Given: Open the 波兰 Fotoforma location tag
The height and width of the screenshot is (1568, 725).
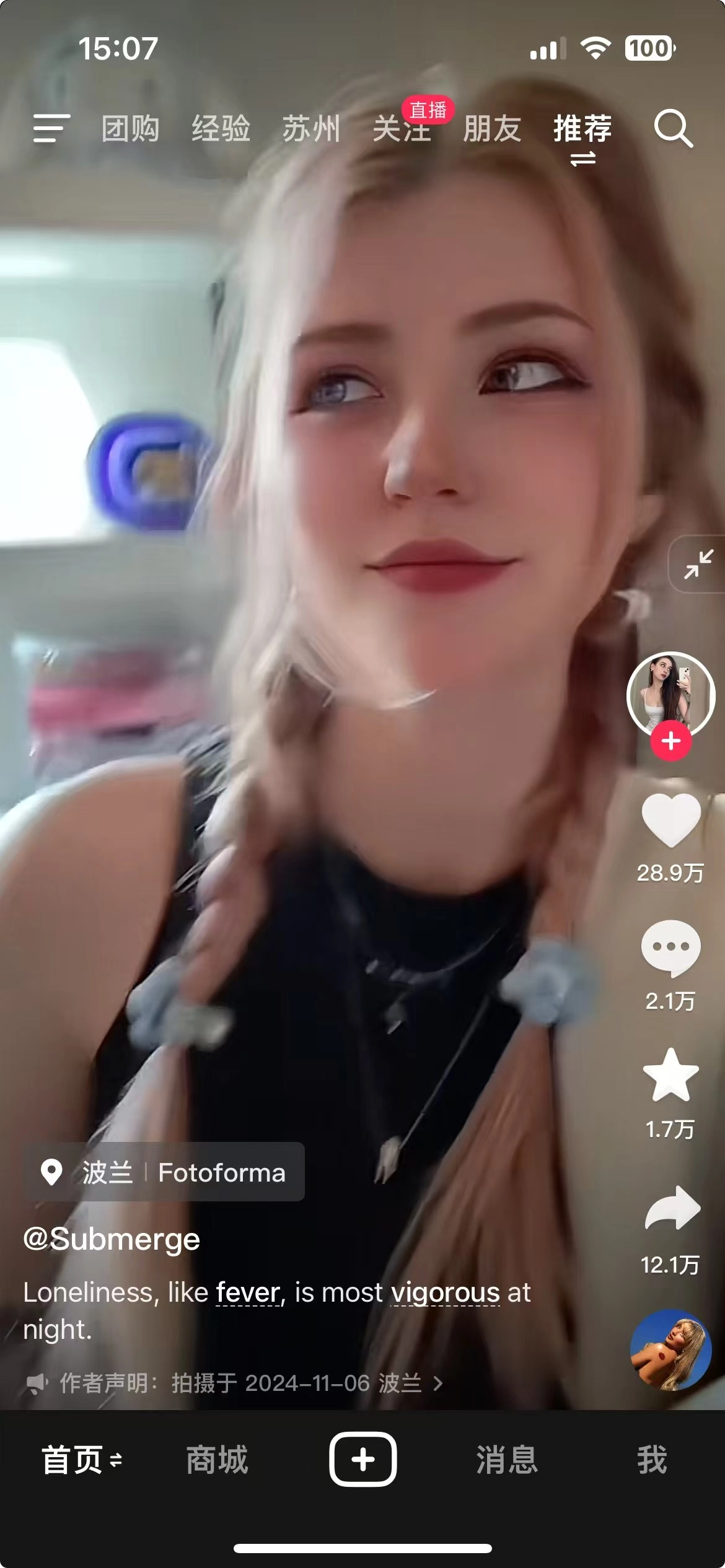Looking at the screenshot, I should pyautogui.click(x=164, y=1172).
